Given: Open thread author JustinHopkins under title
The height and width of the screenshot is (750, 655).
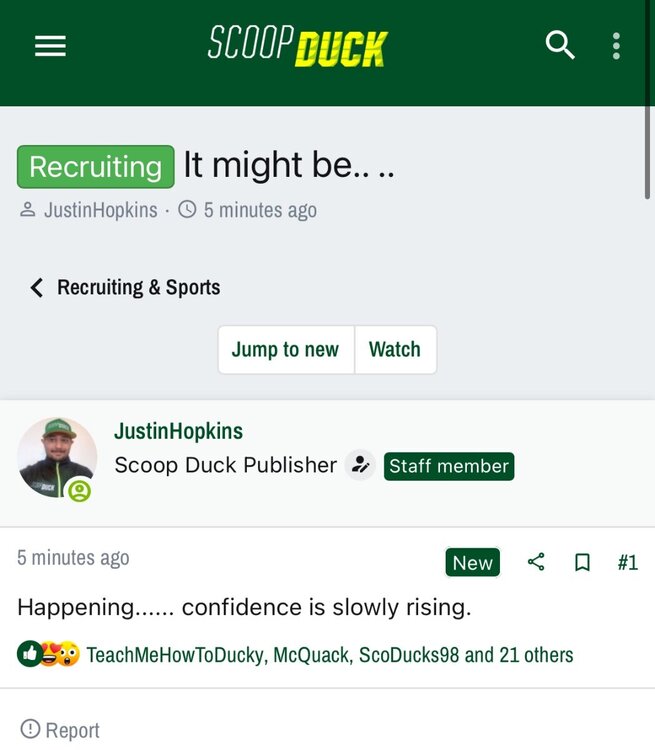Looking at the screenshot, I should 100,210.
